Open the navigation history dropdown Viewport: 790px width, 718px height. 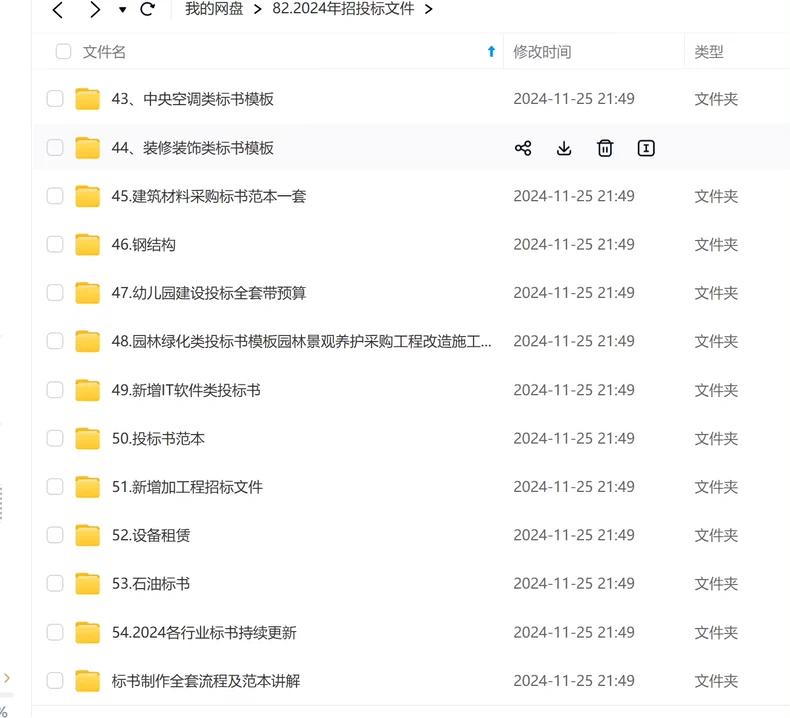[122, 10]
